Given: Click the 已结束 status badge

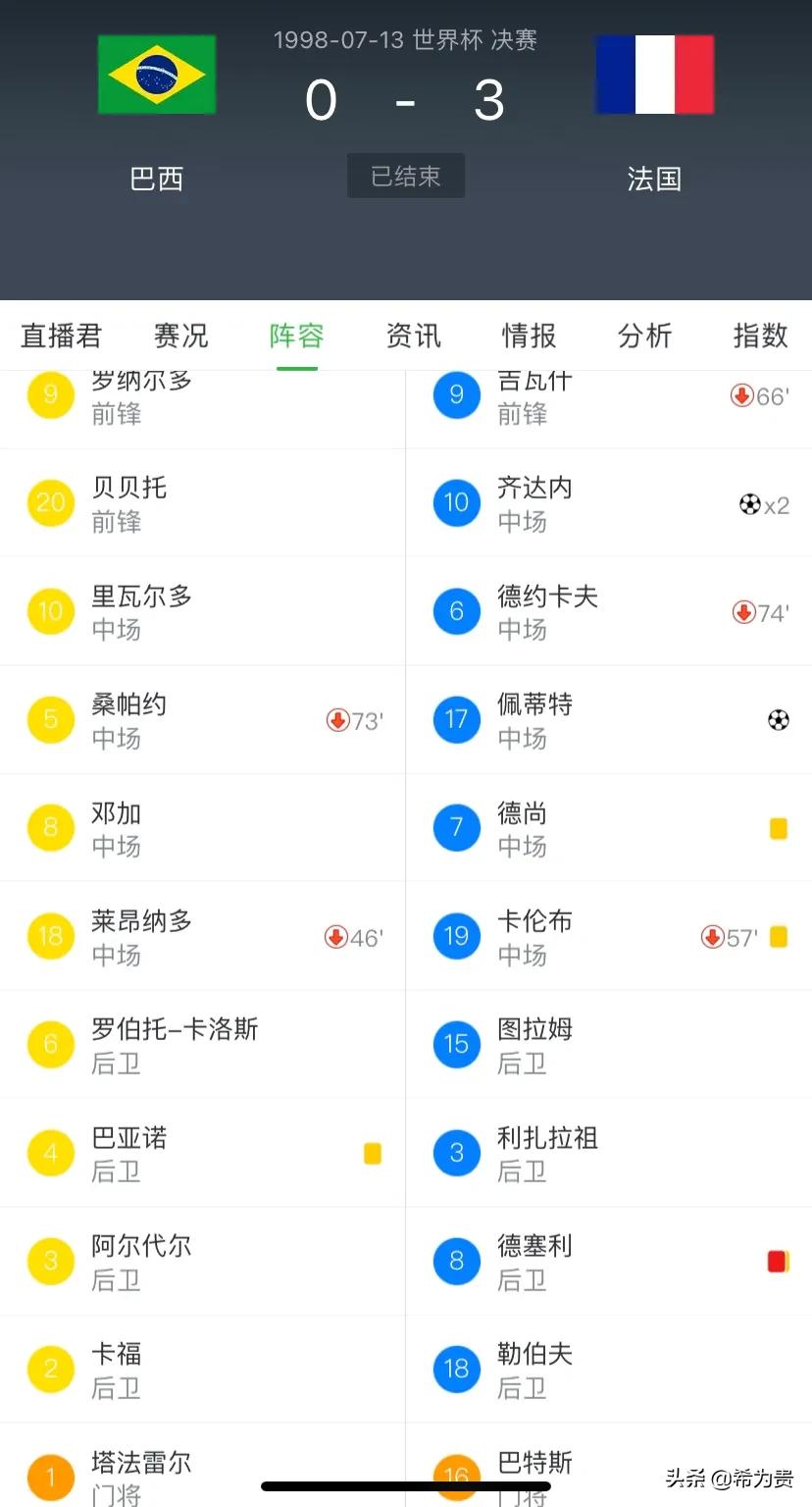Looking at the screenshot, I should (406, 177).
